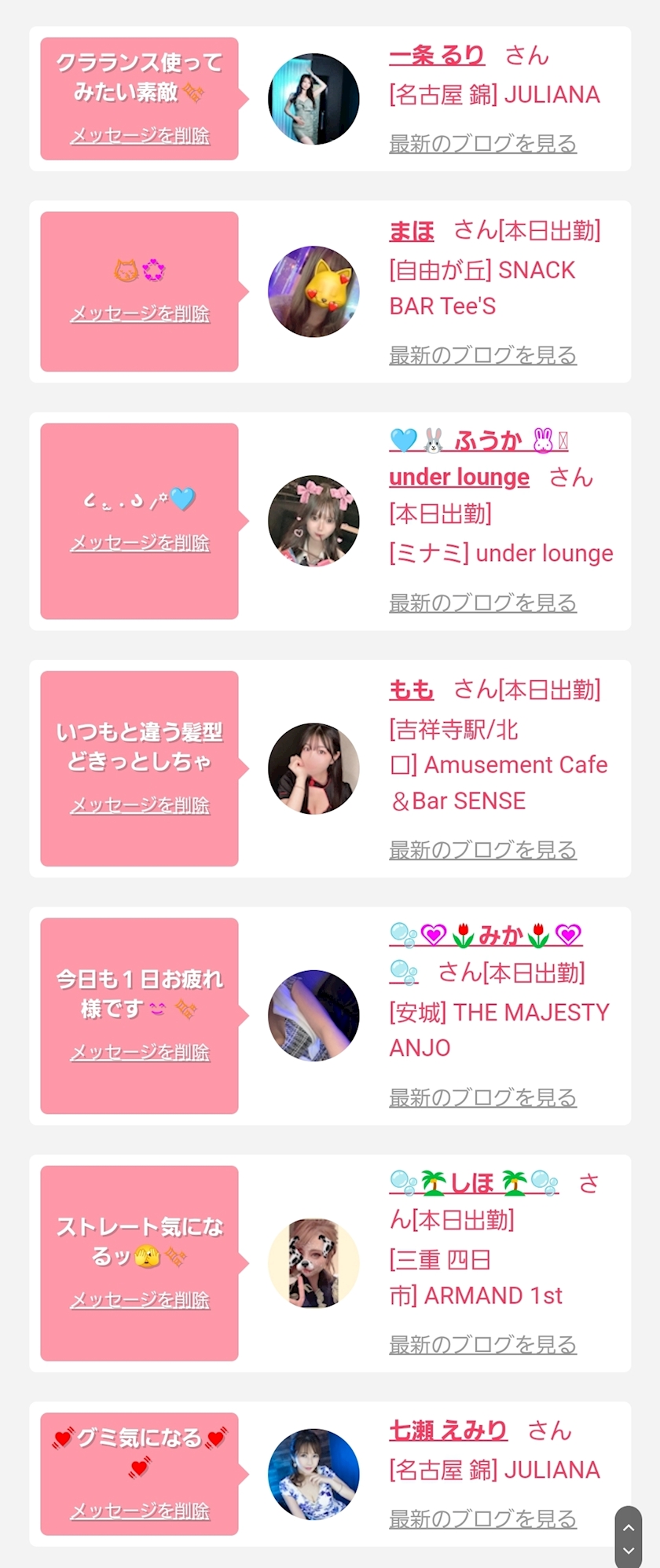Open もも's profile link

pyautogui.click(x=412, y=690)
